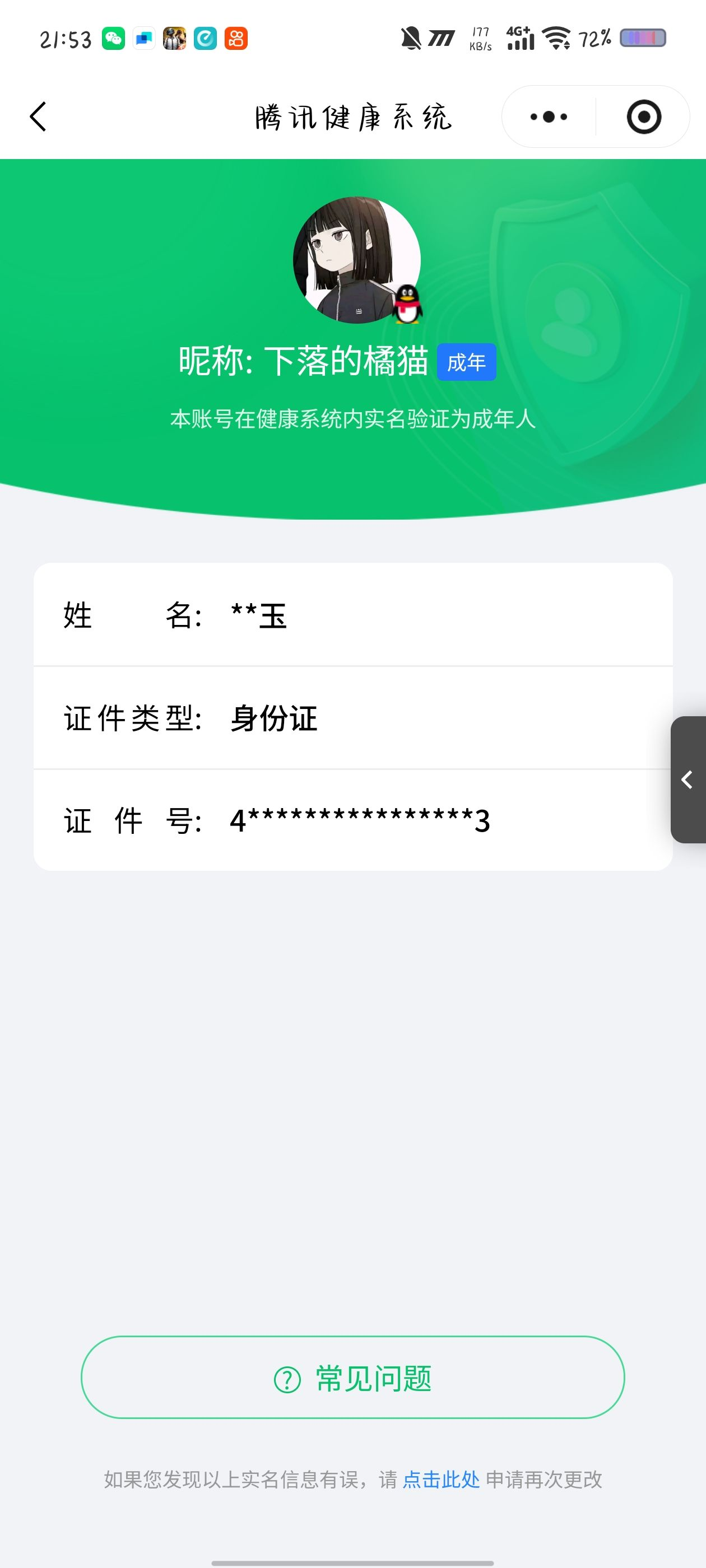Select the 证件类型 身份证 row
Screen dimensions: 706x1568
[x=354, y=719]
